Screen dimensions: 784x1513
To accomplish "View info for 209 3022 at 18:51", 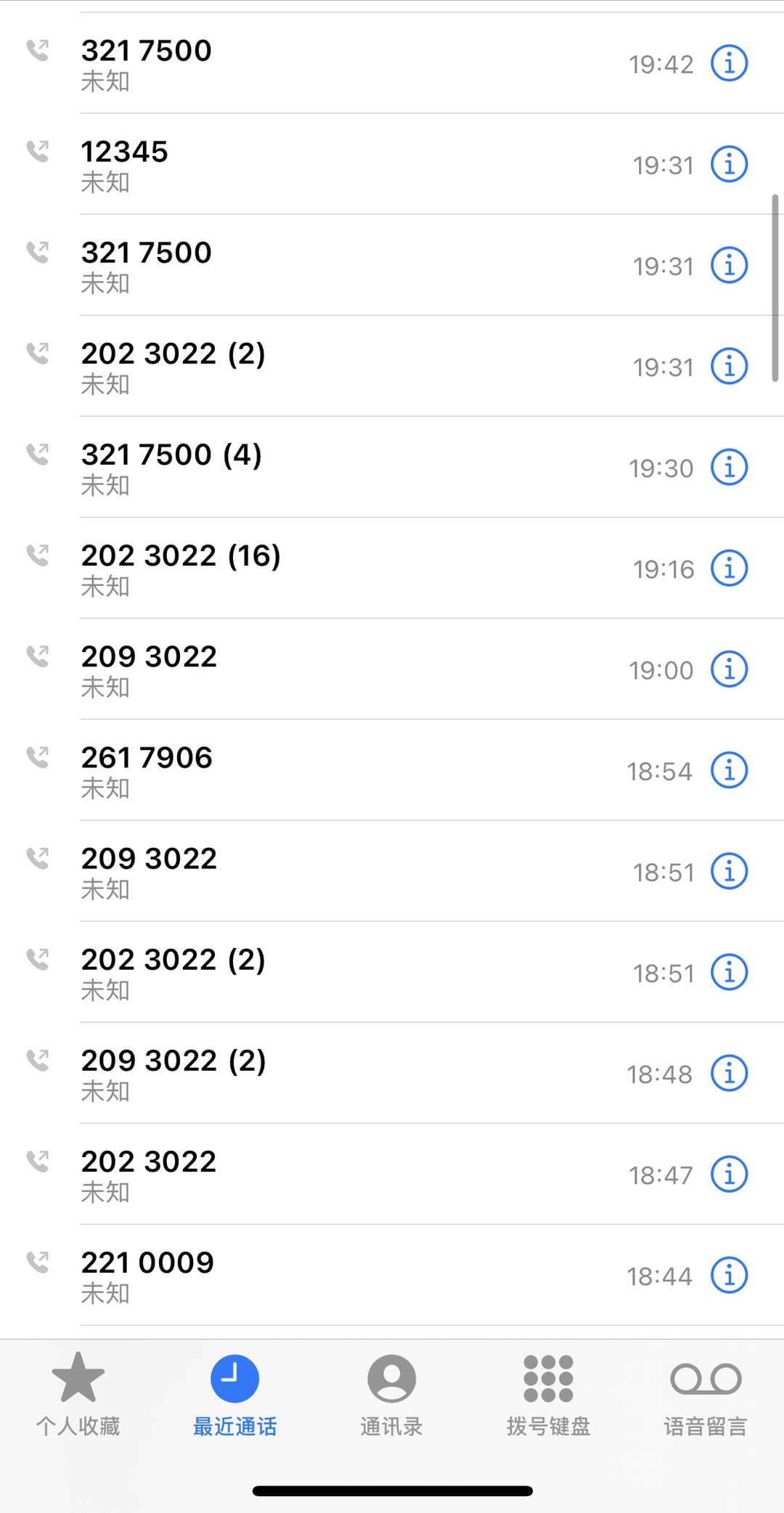I will tap(729, 871).
